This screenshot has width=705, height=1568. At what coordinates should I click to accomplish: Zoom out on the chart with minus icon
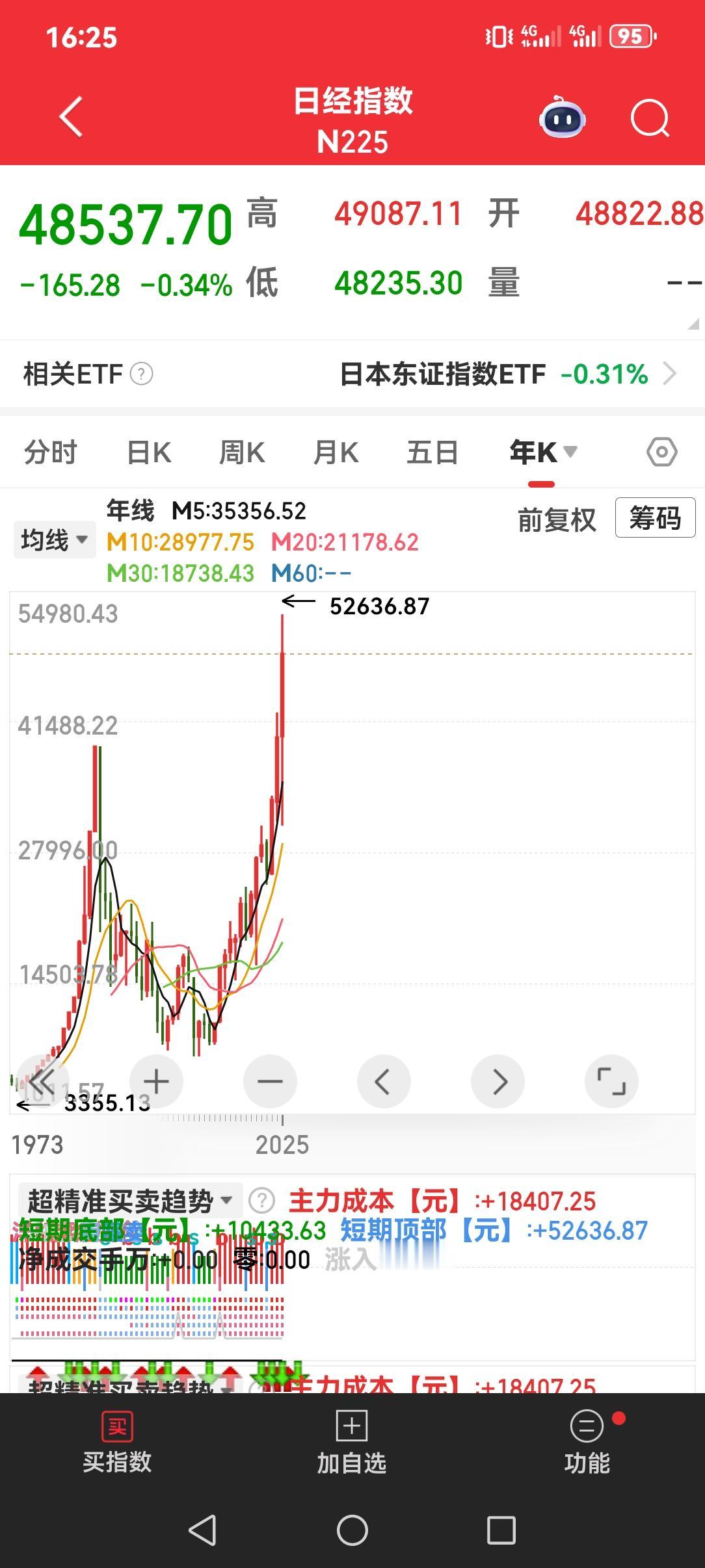point(271,1081)
